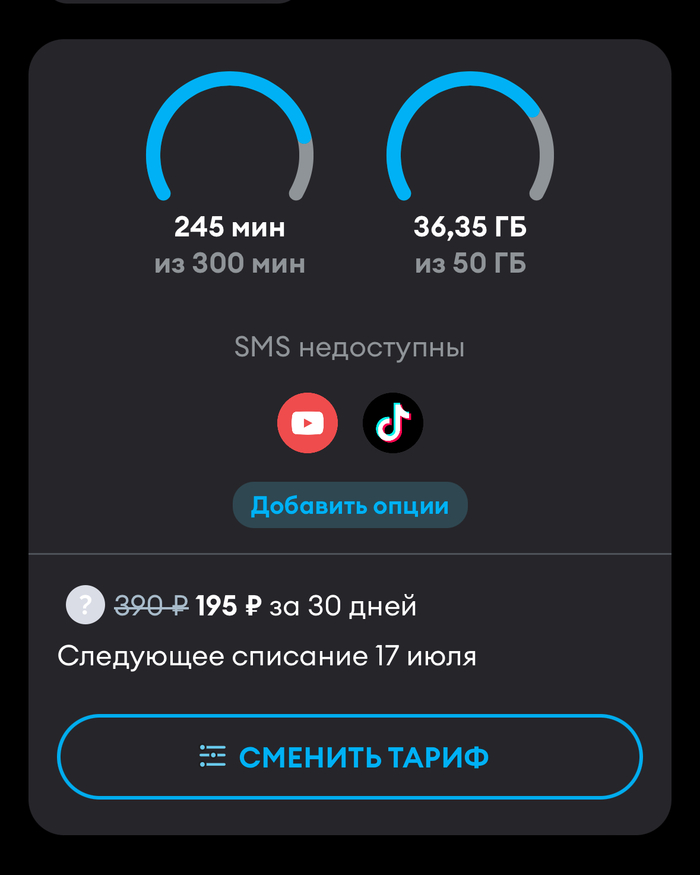Open Добавить опции to add options
The height and width of the screenshot is (875, 700).
[349, 505]
